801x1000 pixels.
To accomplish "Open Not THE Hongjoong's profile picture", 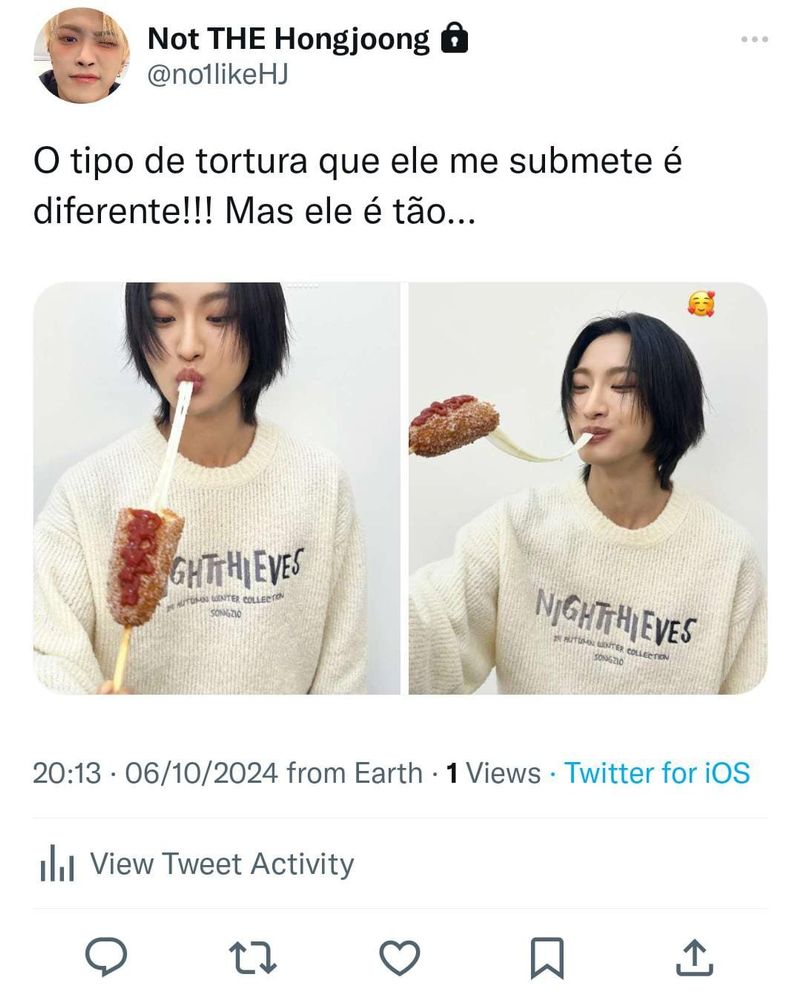I will 82,55.
